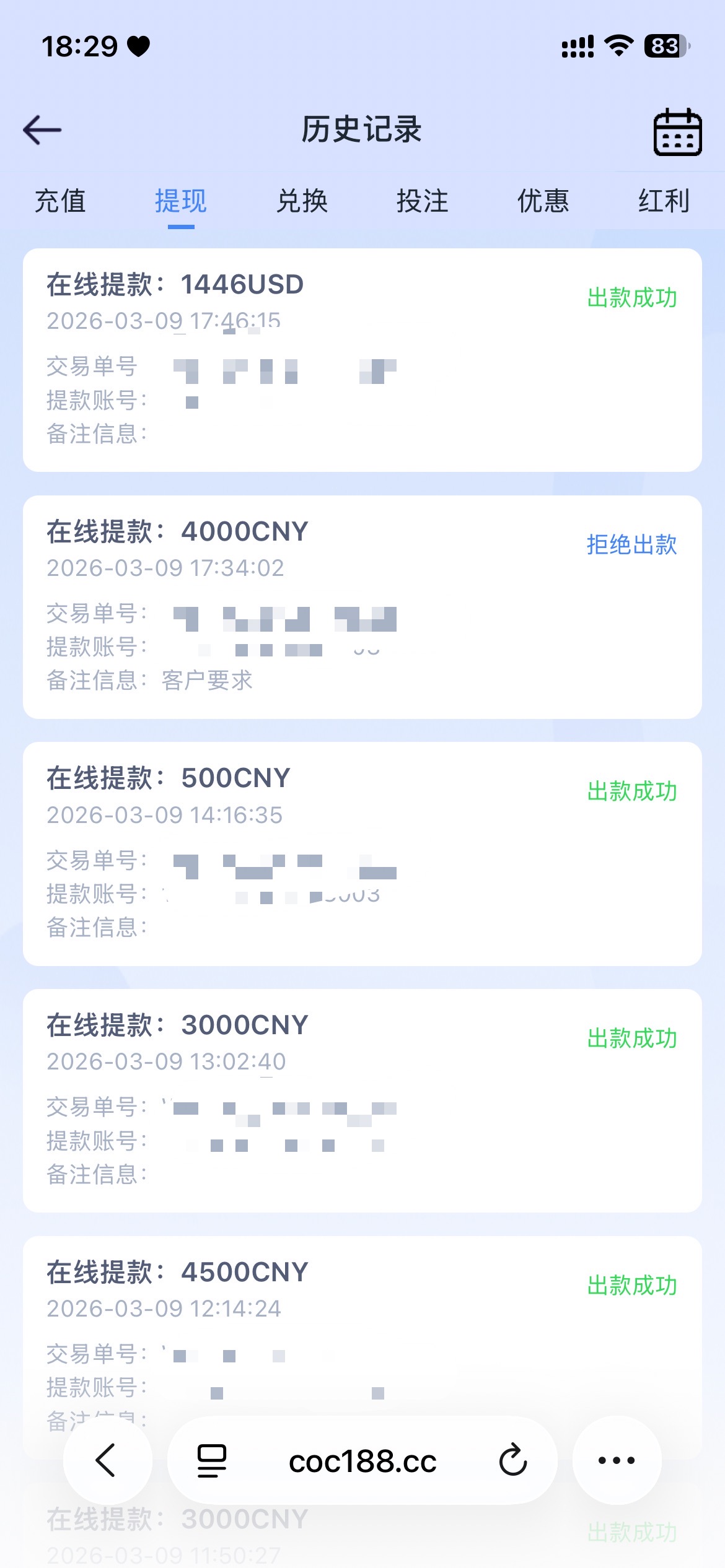This screenshot has width=725, height=1568.
Task: Open the browser page menu icon
Action: [212, 1461]
